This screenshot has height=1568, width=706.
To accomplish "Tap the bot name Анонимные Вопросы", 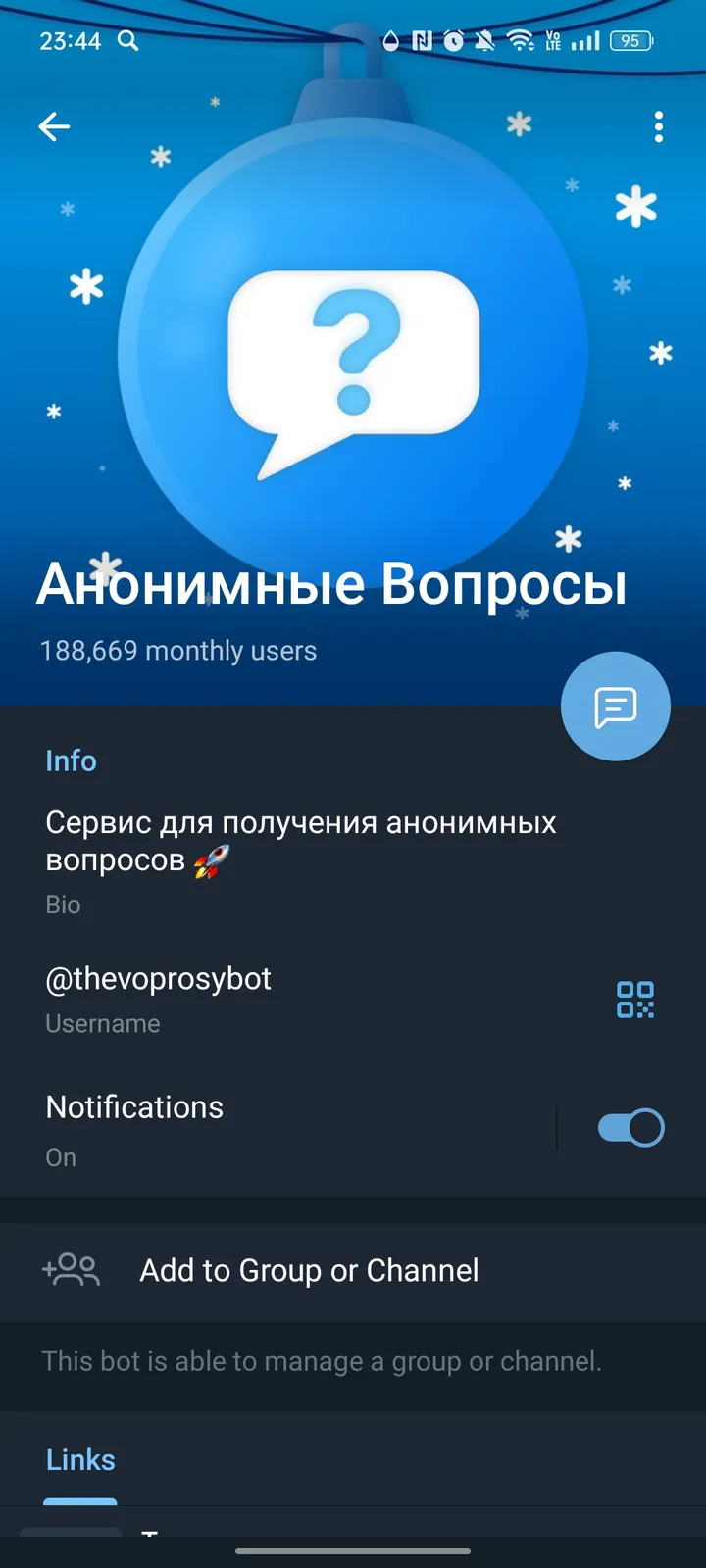I will [x=333, y=583].
